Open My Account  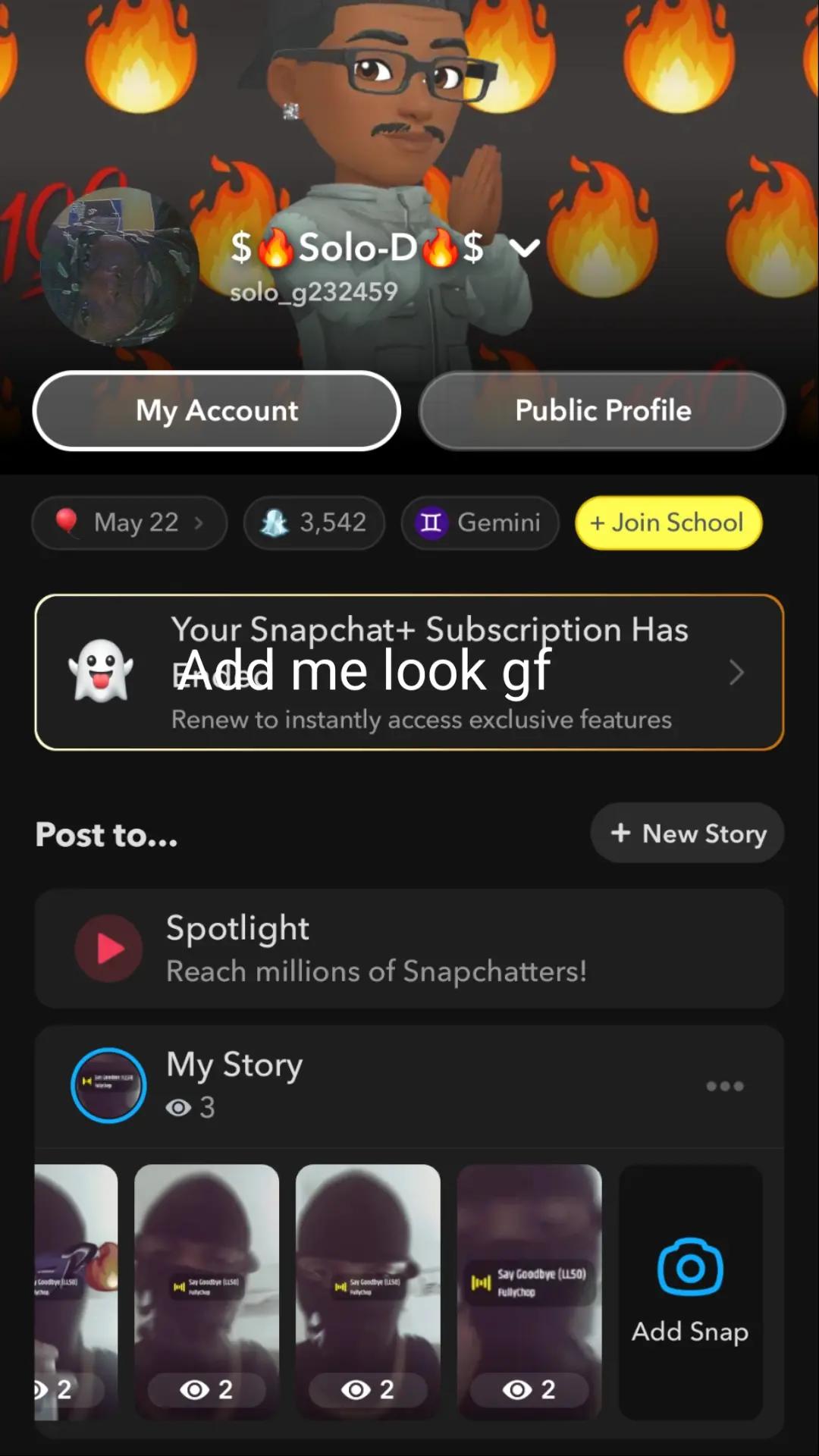pos(217,410)
